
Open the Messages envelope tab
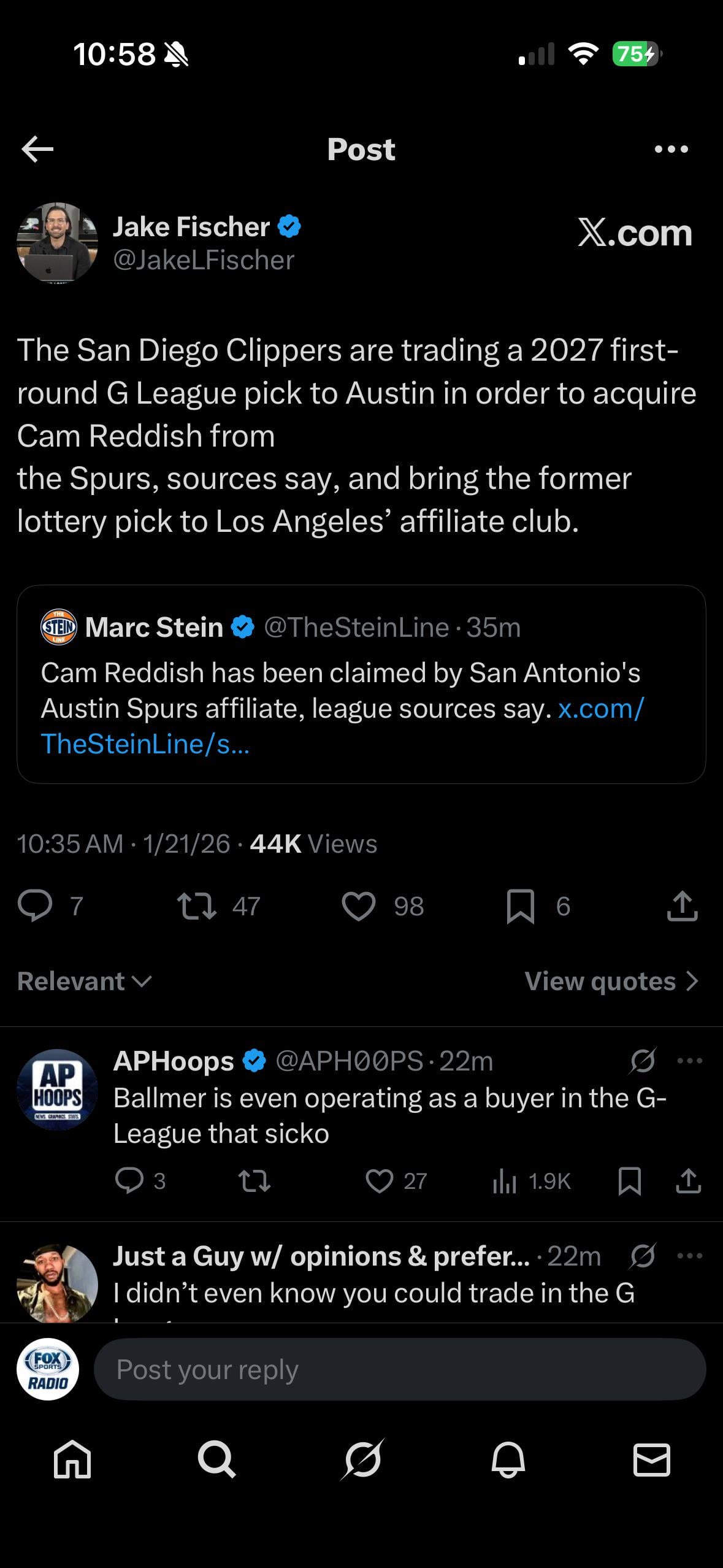pyautogui.click(x=651, y=1459)
